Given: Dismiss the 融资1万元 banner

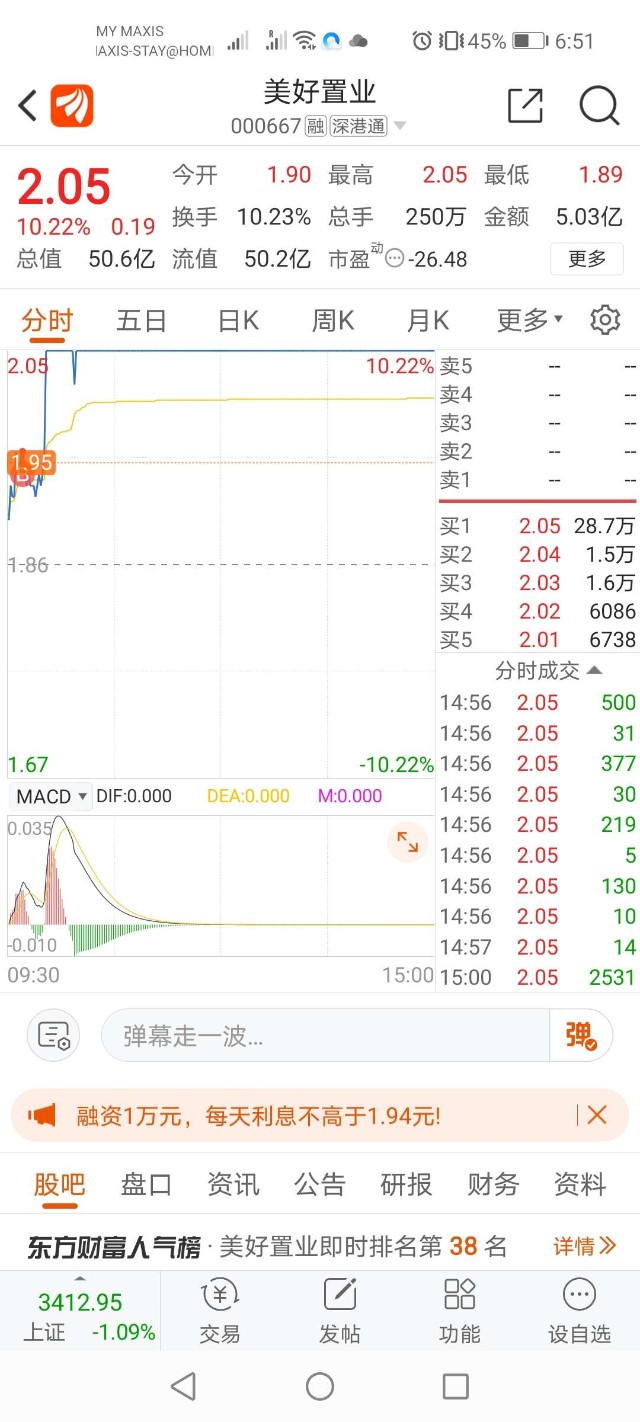Looking at the screenshot, I should [597, 1115].
